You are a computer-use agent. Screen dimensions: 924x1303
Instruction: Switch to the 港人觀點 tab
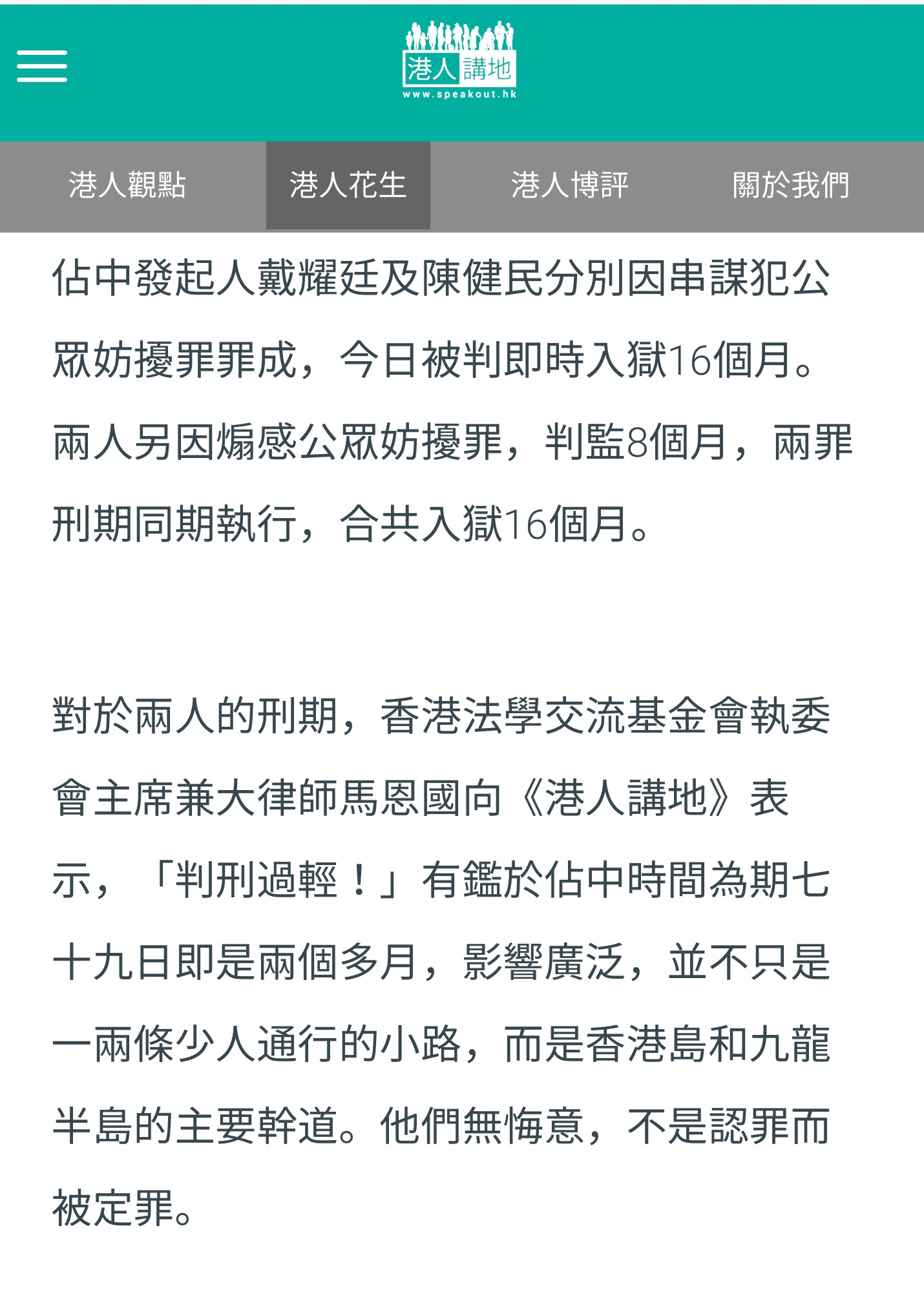[x=127, y=185]
